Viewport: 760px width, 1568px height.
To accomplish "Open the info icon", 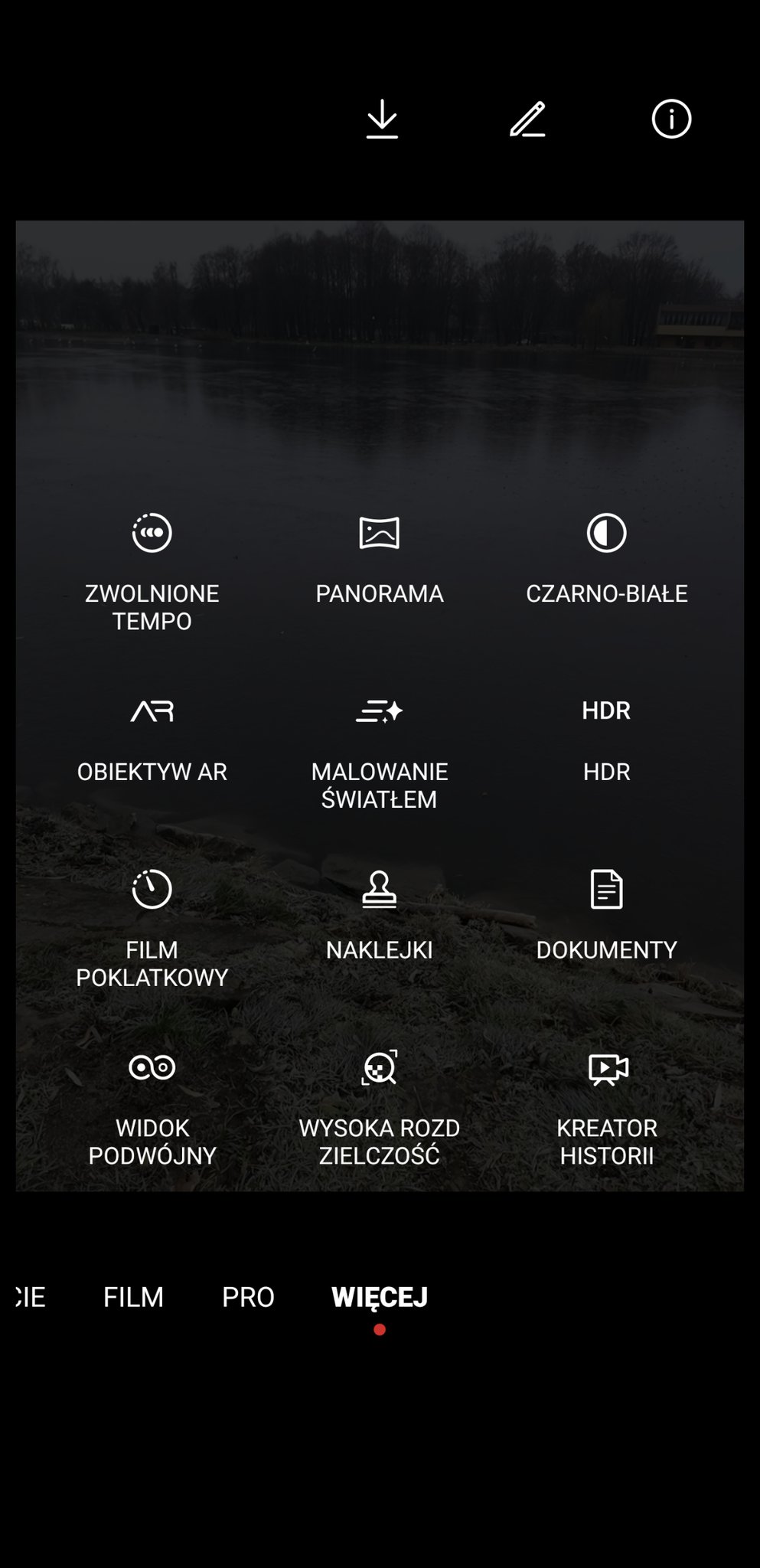I will pos(671,119).
